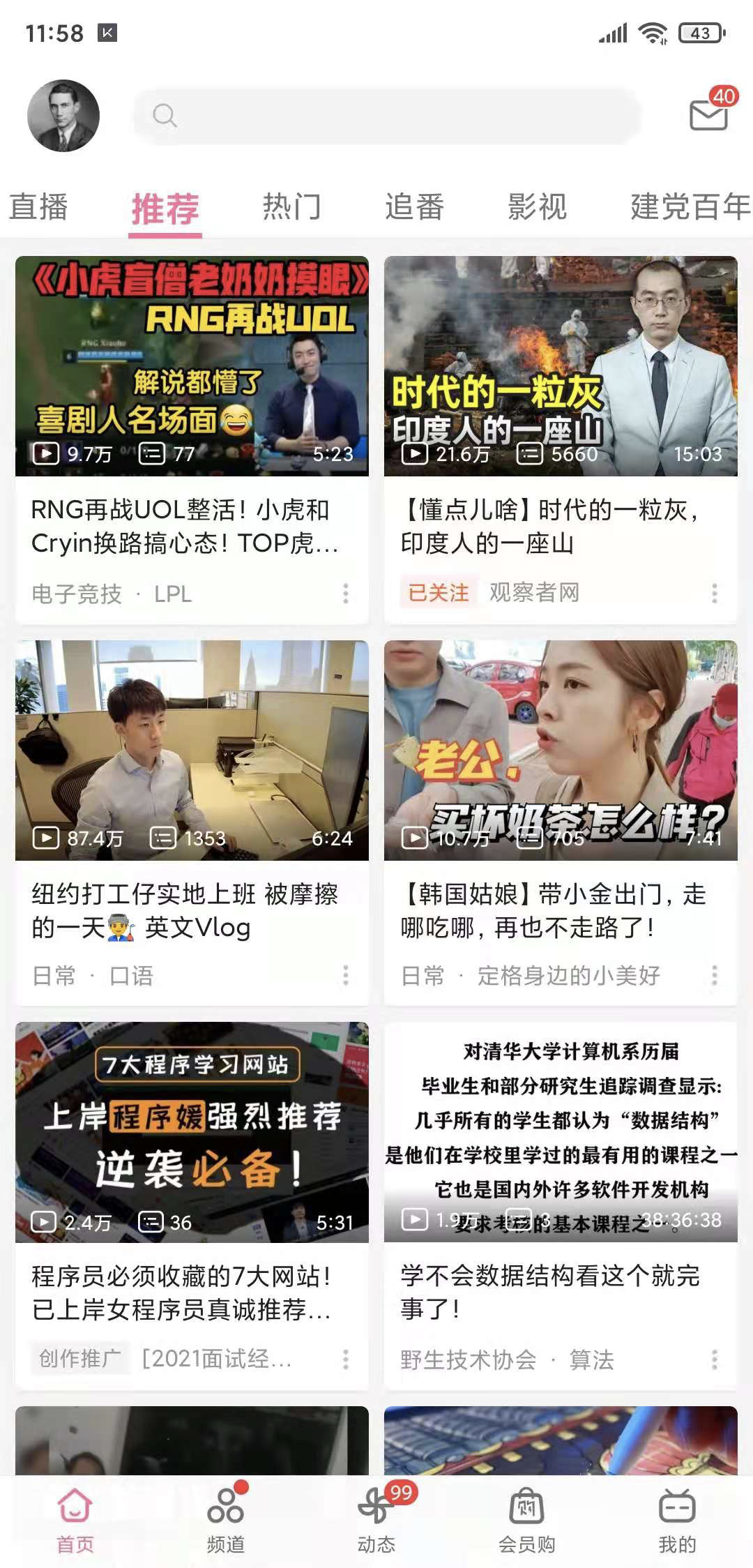Switch to the 直播 tab

(38, 207)
